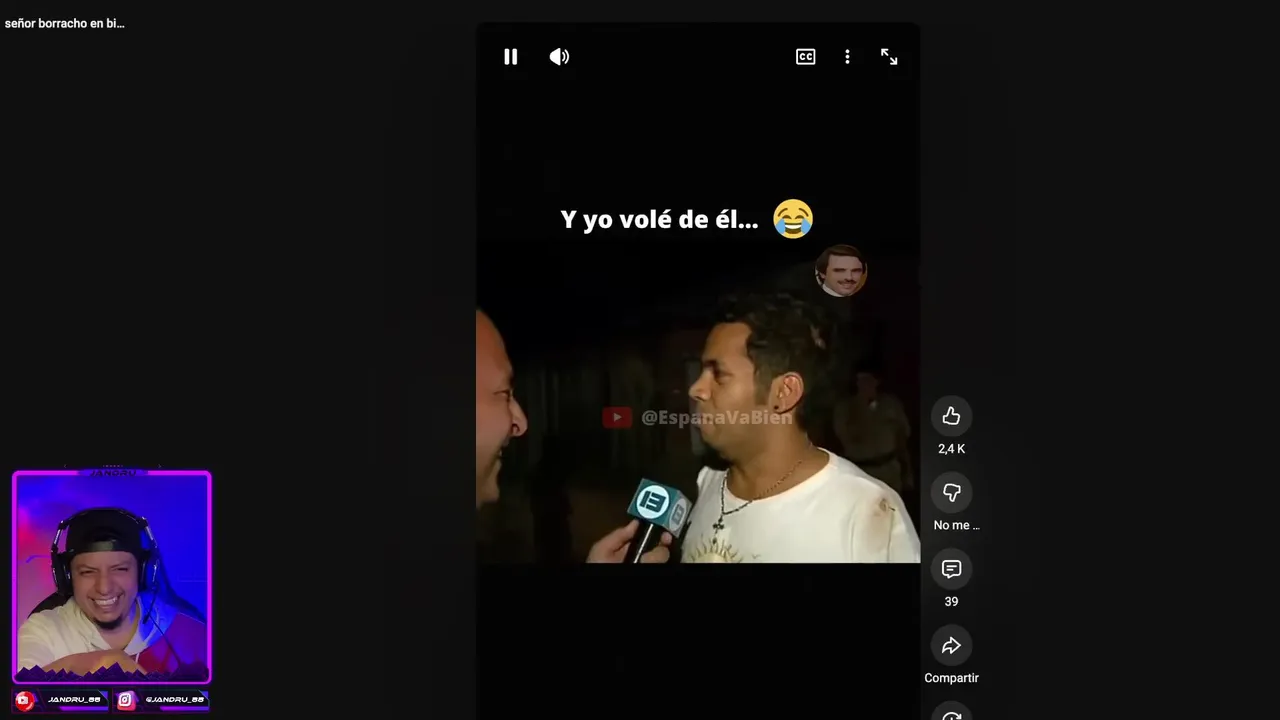Viewport: 1280px width, 720px height.
Task: Dislike with the No me gusta button
Action: coord(951,493)
